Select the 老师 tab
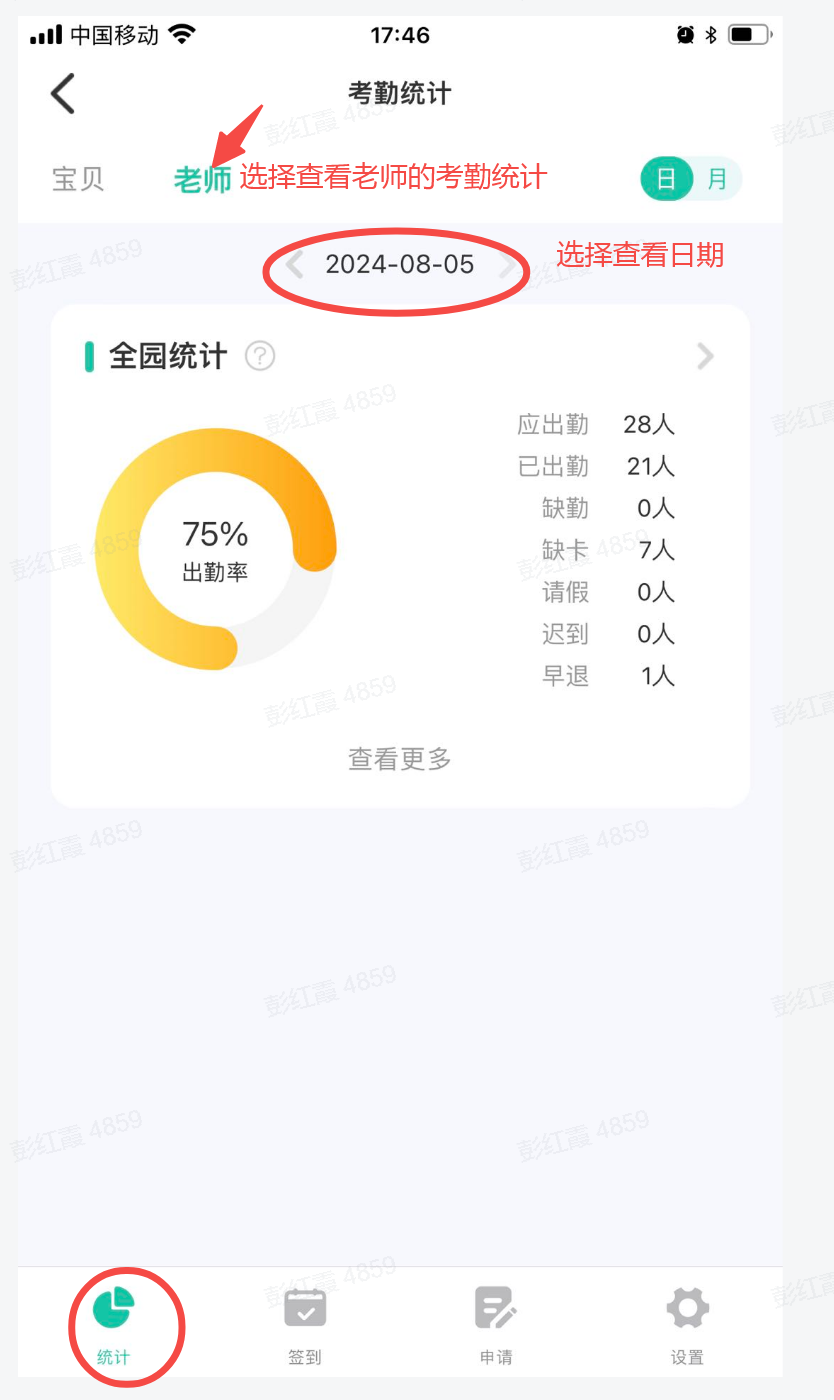This screenshot has width=834, height=1400. [202, 180]
